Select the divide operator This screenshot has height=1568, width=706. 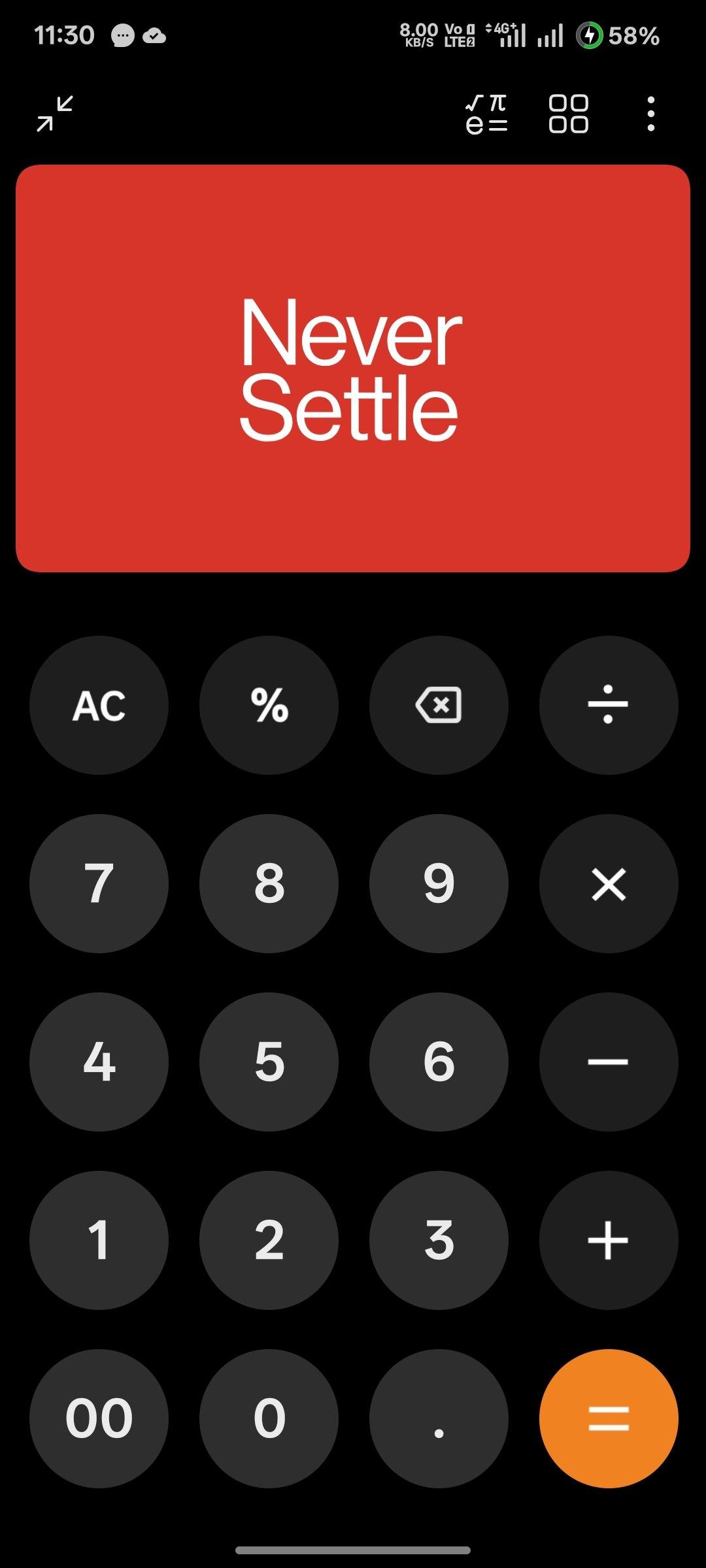click(x=609, y=706)
